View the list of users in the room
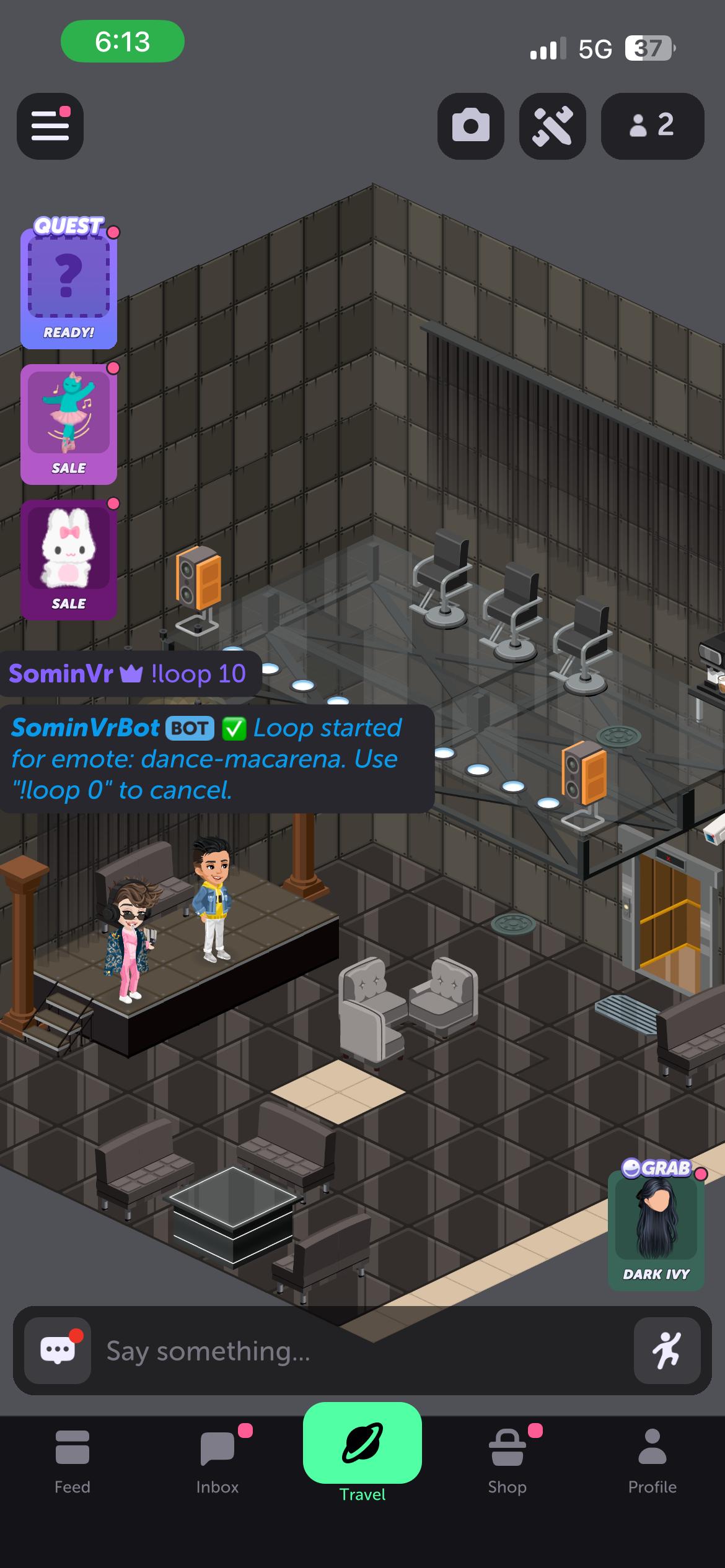The image size is (725, 1568). pyautogui.click(x=652, y=126)
